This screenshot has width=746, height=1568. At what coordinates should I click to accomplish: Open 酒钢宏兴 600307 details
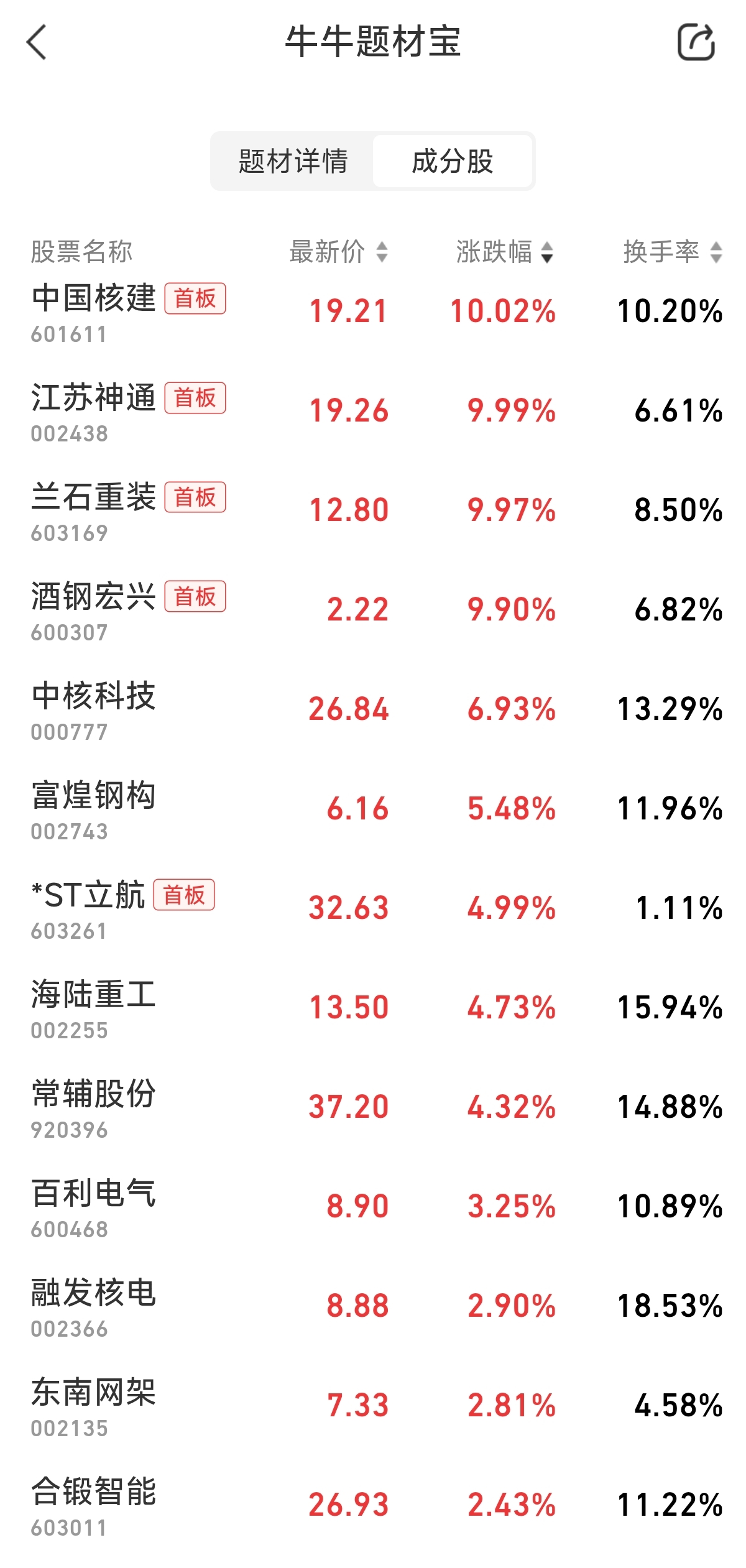click(93, 611)
